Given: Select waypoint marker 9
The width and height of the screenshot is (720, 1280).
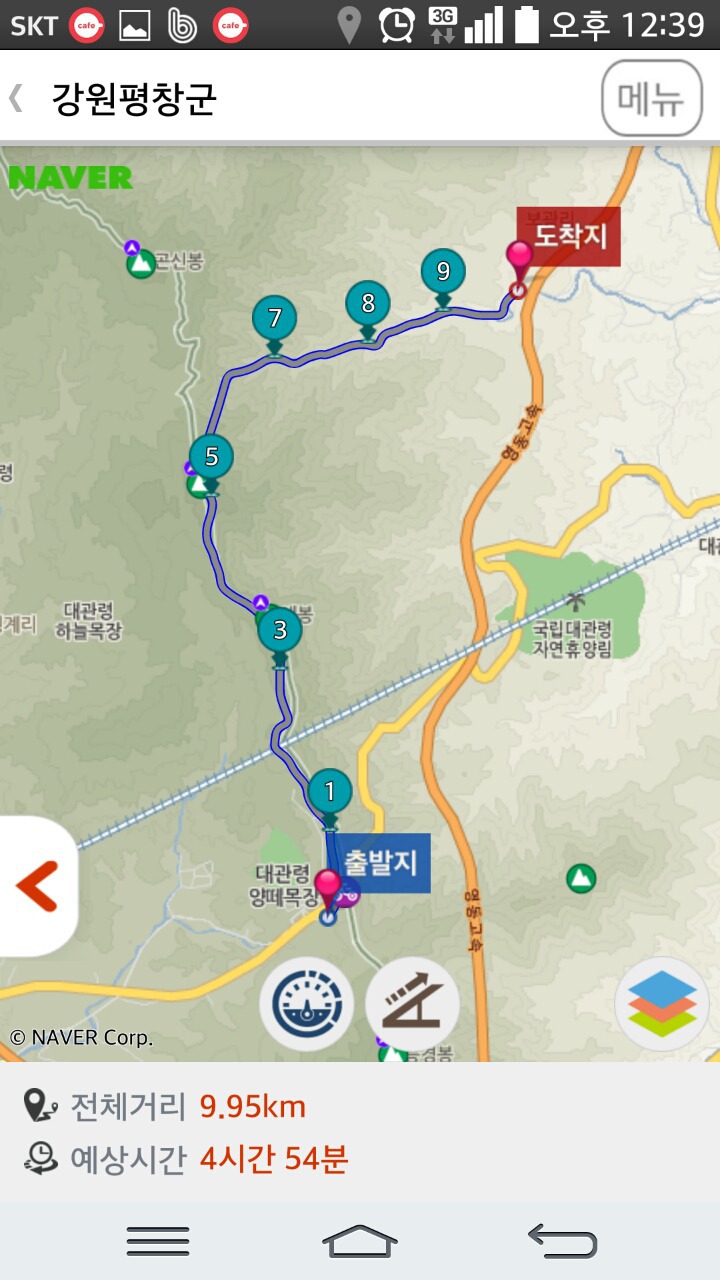Looking at the screenshot, I should tap(443, 271).
